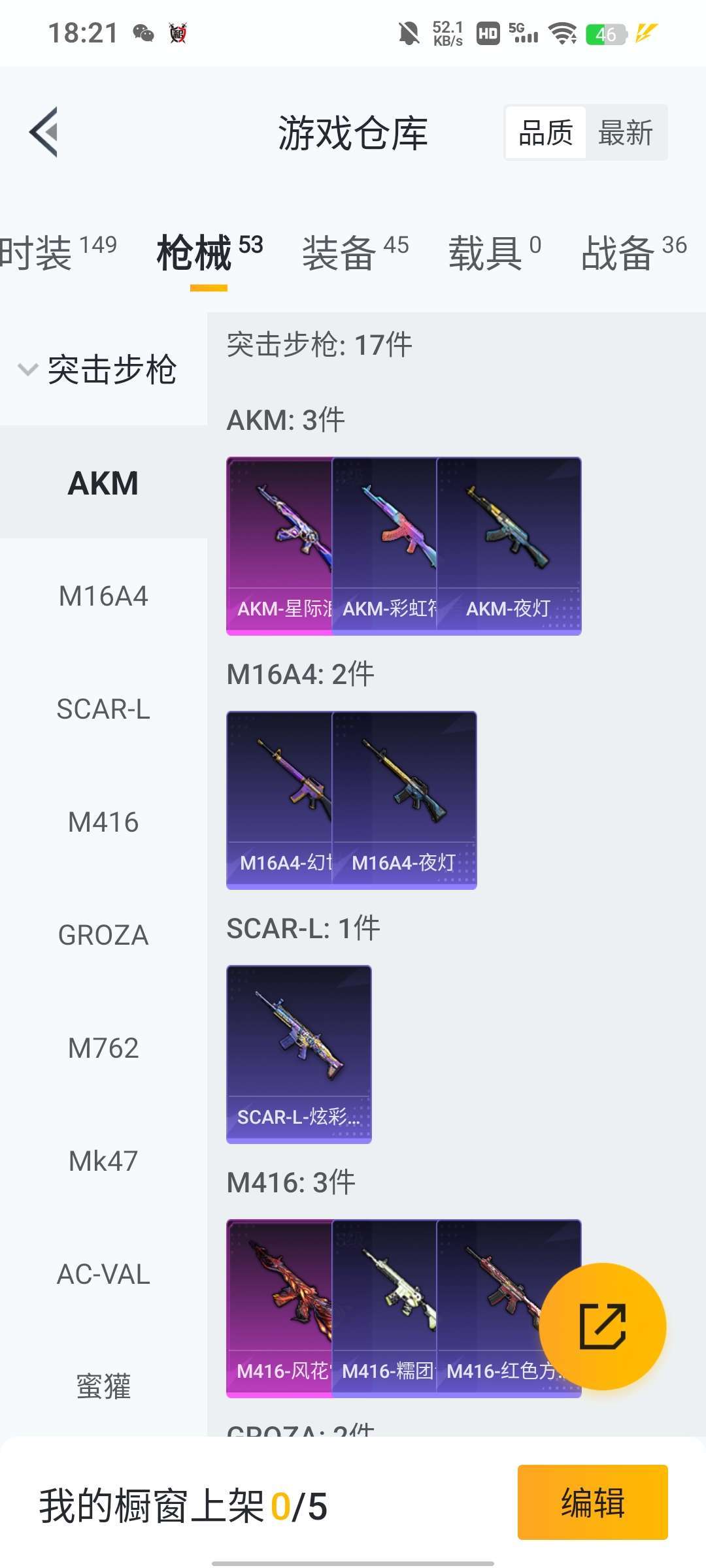Collapse the 突击步枪 category
The width and height of the screenshot is (706, 1568).
[98, 369]
